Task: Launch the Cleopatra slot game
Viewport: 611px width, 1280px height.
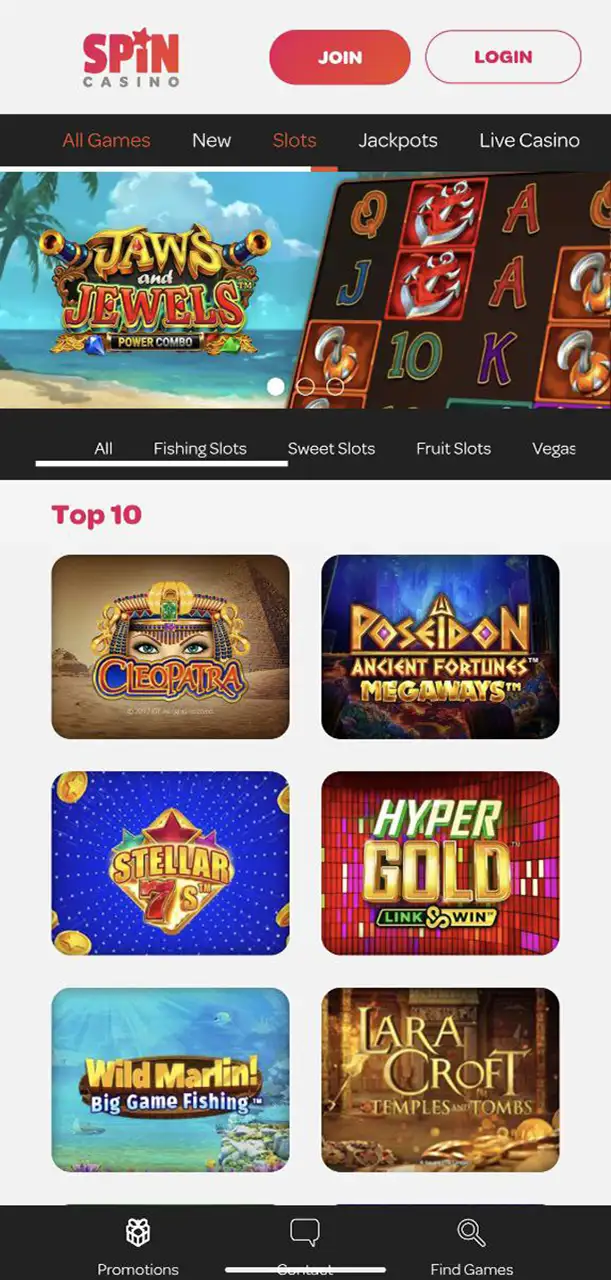Action: click(170, 647)
